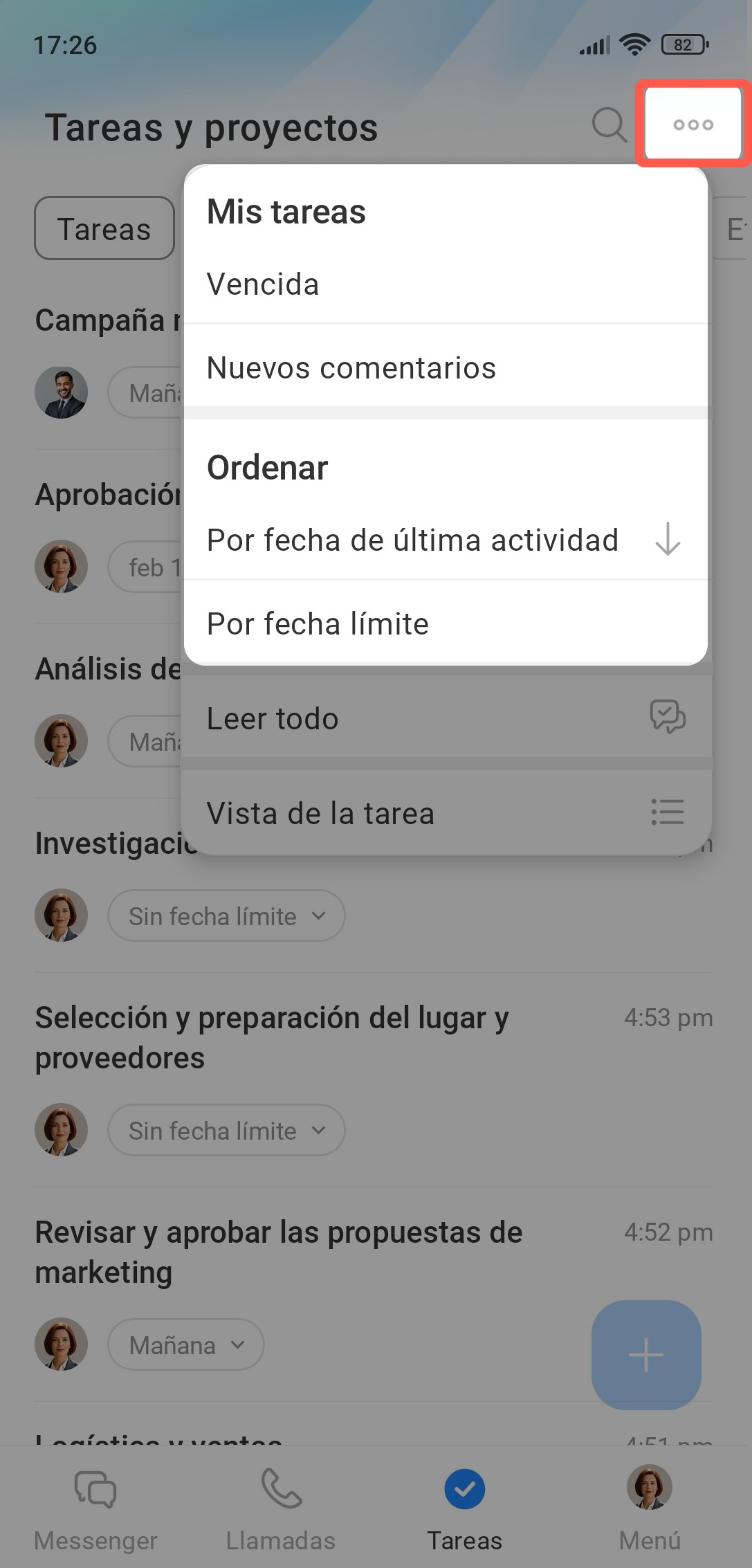Select Nuevos comentarios filter
Screen dimensions: 752x1568
[351, 367]
